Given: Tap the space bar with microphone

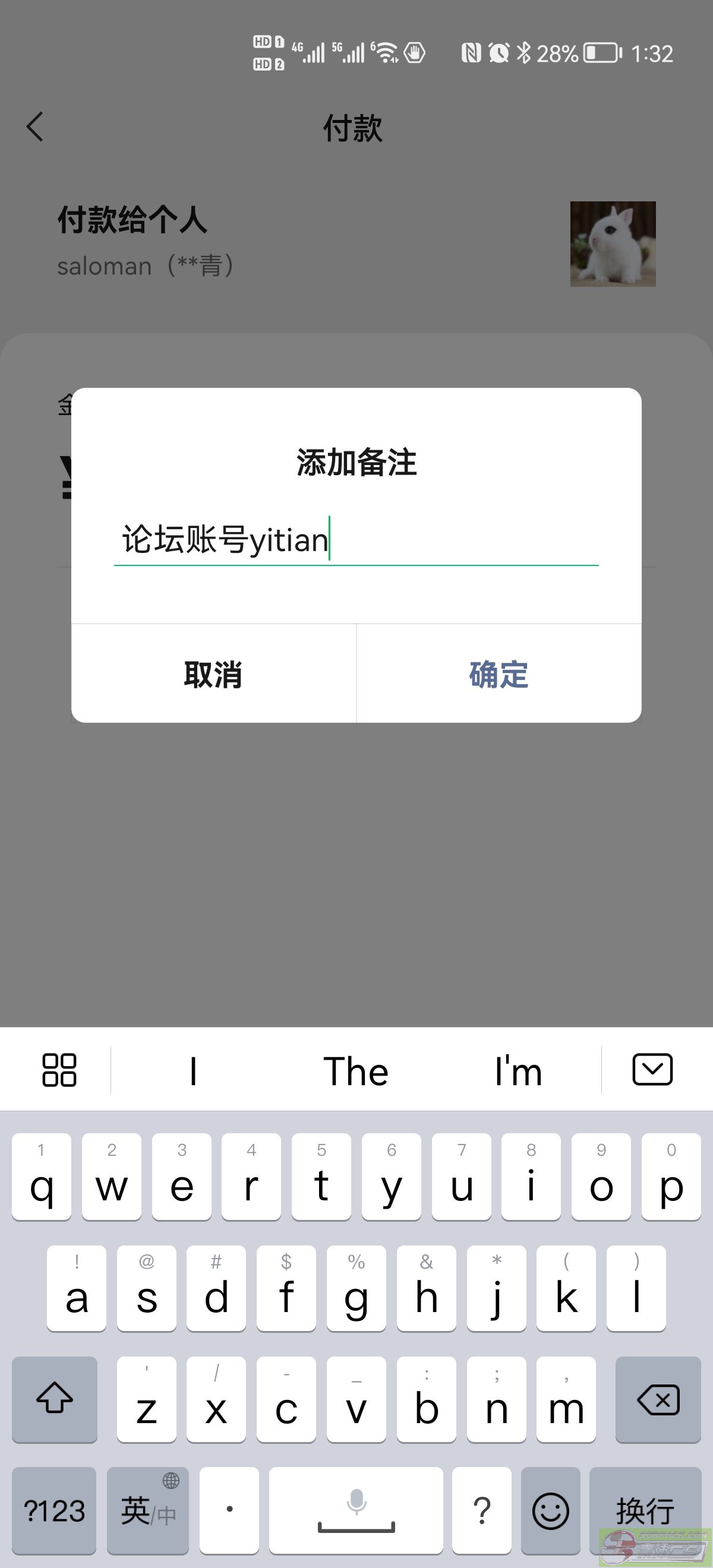Looking at the screenshot, I should click(355, 1511).
